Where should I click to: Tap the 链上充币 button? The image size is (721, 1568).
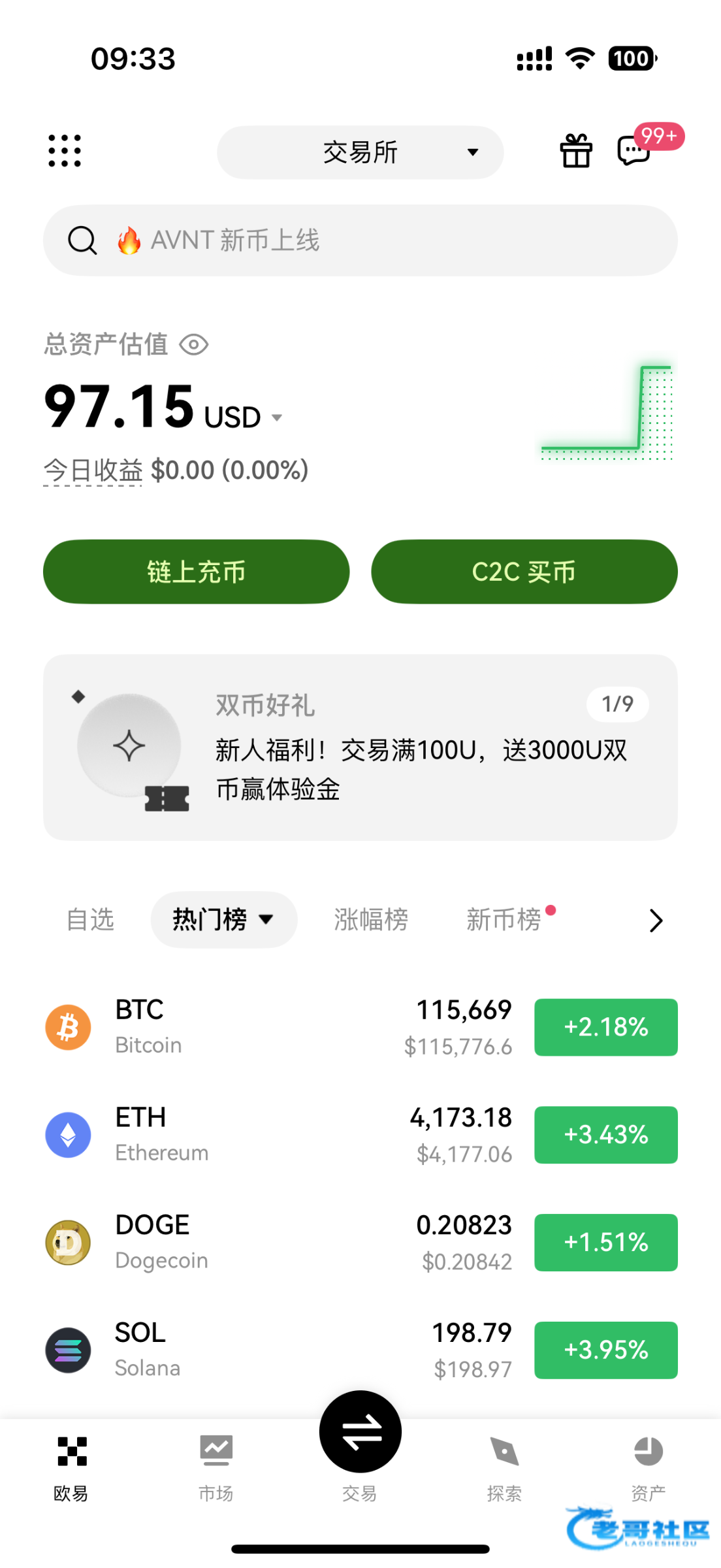click(196, 572)
